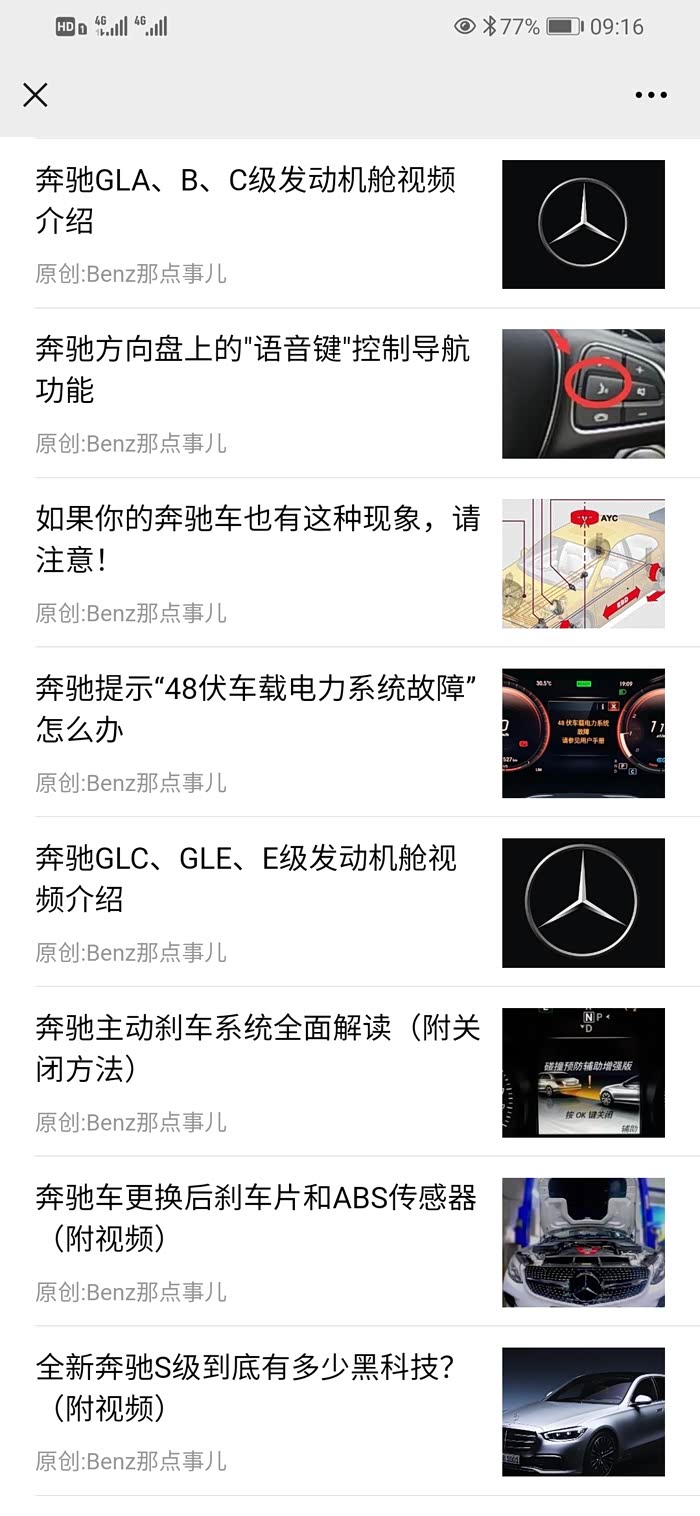This screenshot has height=1516, width=700.
Task: Open the three-dot overflow menu
Action: pyautogui.click(x=650, y=95)
